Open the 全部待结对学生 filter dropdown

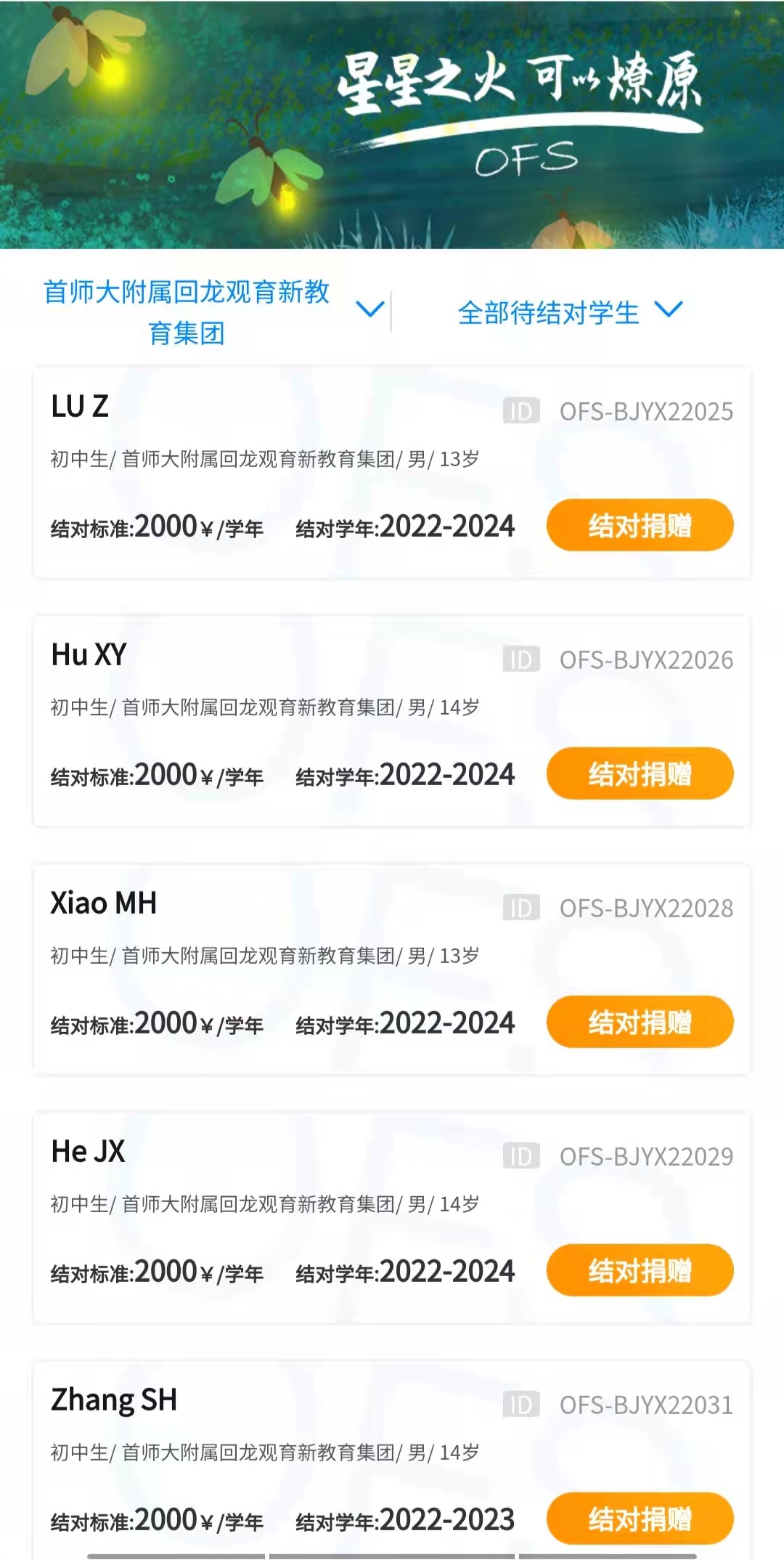[x=571, y=312]
